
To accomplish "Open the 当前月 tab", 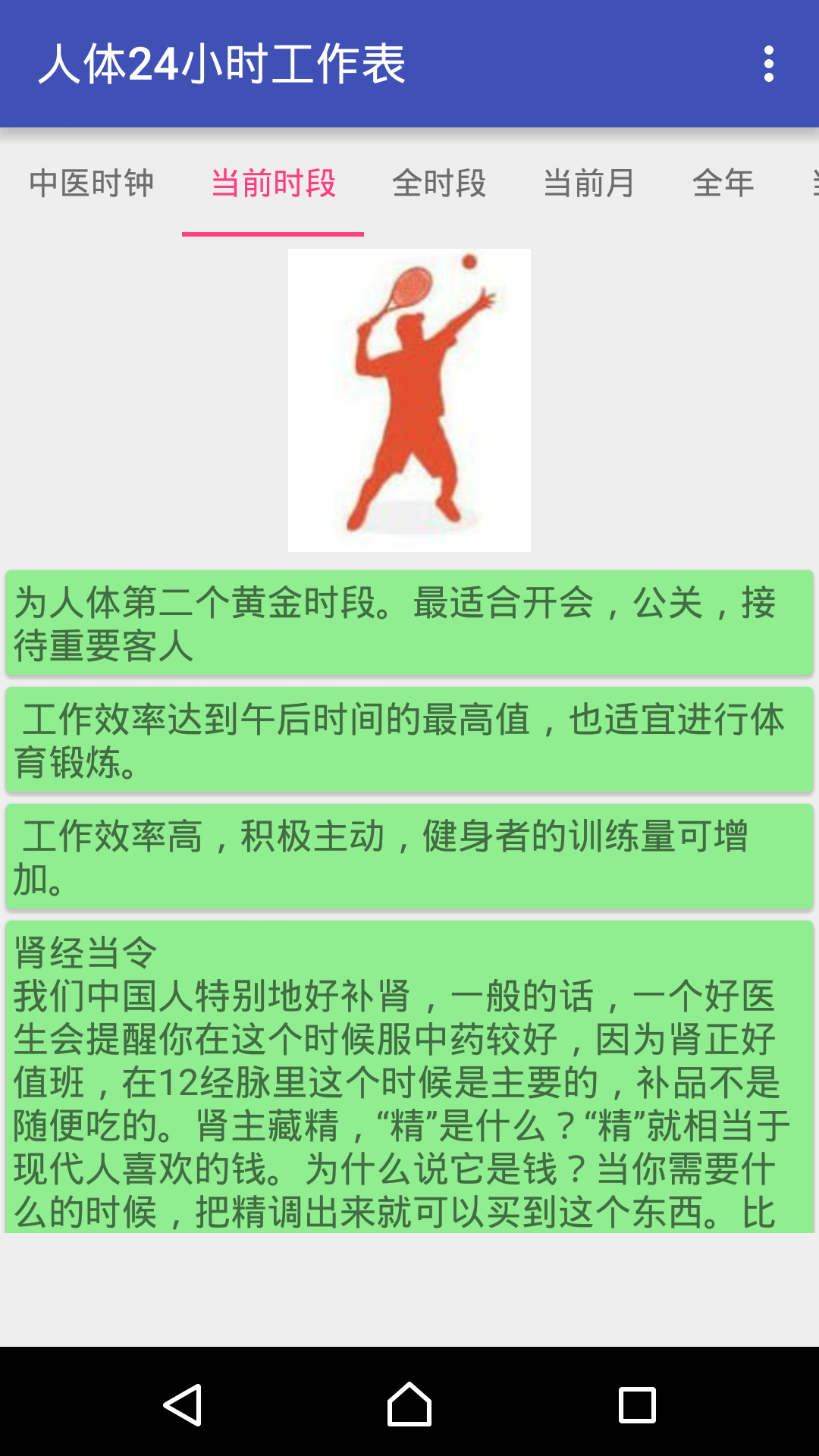I will 588,184.
